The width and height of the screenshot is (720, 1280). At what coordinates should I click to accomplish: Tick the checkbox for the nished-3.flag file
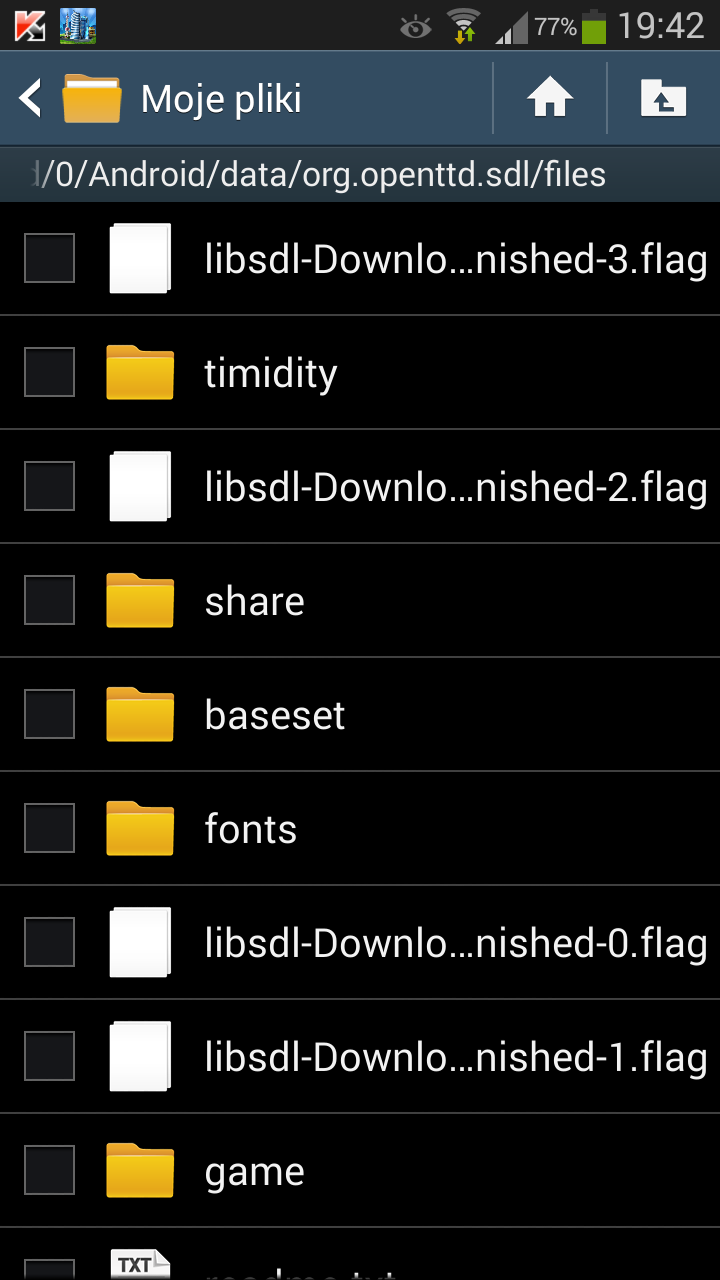49,259
